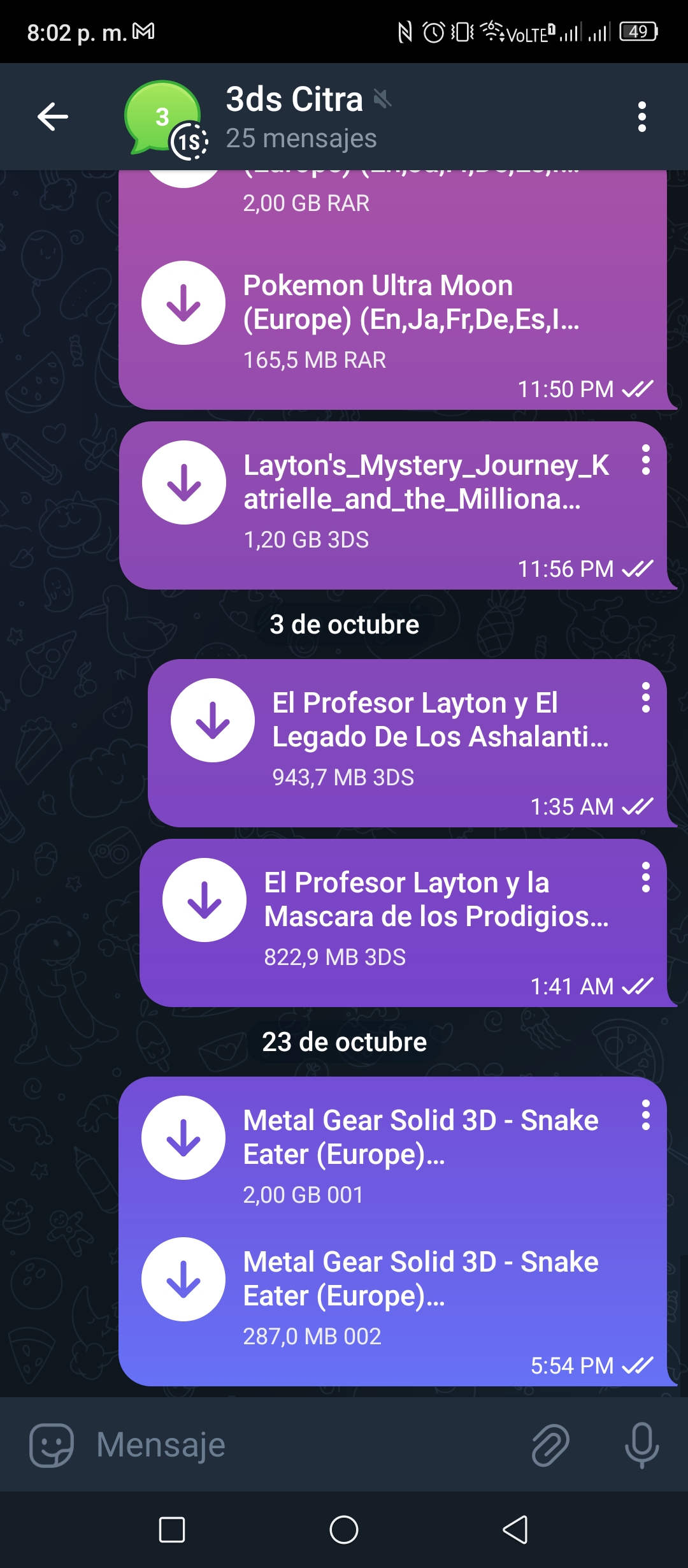The height and width of the screenshot is (1568, 688).
Task: Download Layton's Mystery Journey 1,20 GB file
Action: click(x=184, y=483)
